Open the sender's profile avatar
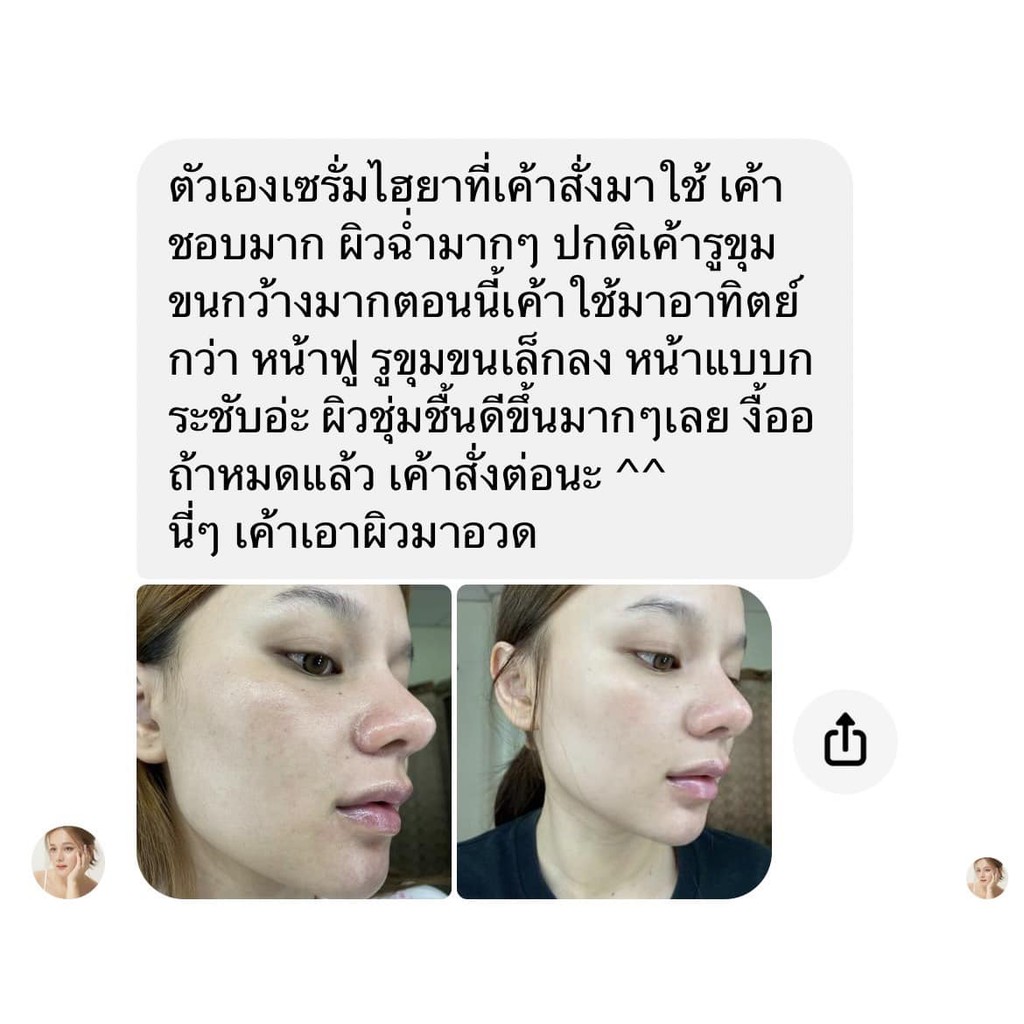 [67, 861]
